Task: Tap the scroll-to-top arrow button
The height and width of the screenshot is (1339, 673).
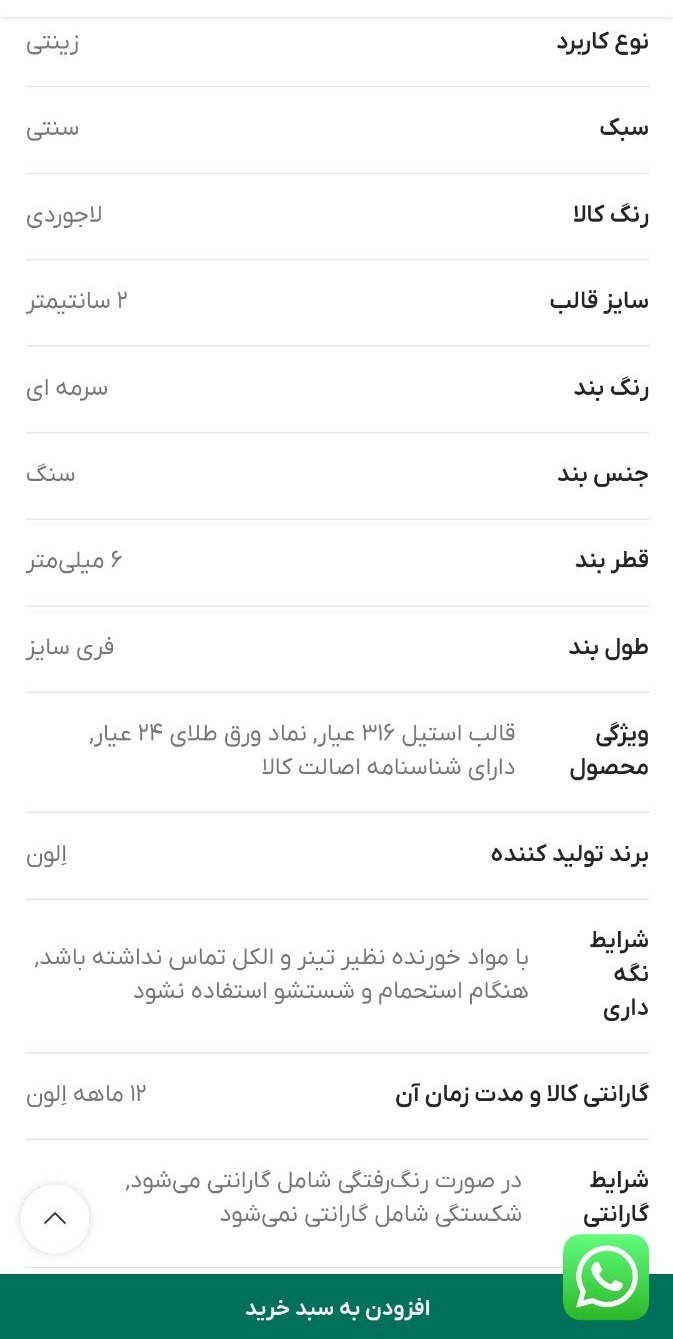Action: (x=55, y=1219)
